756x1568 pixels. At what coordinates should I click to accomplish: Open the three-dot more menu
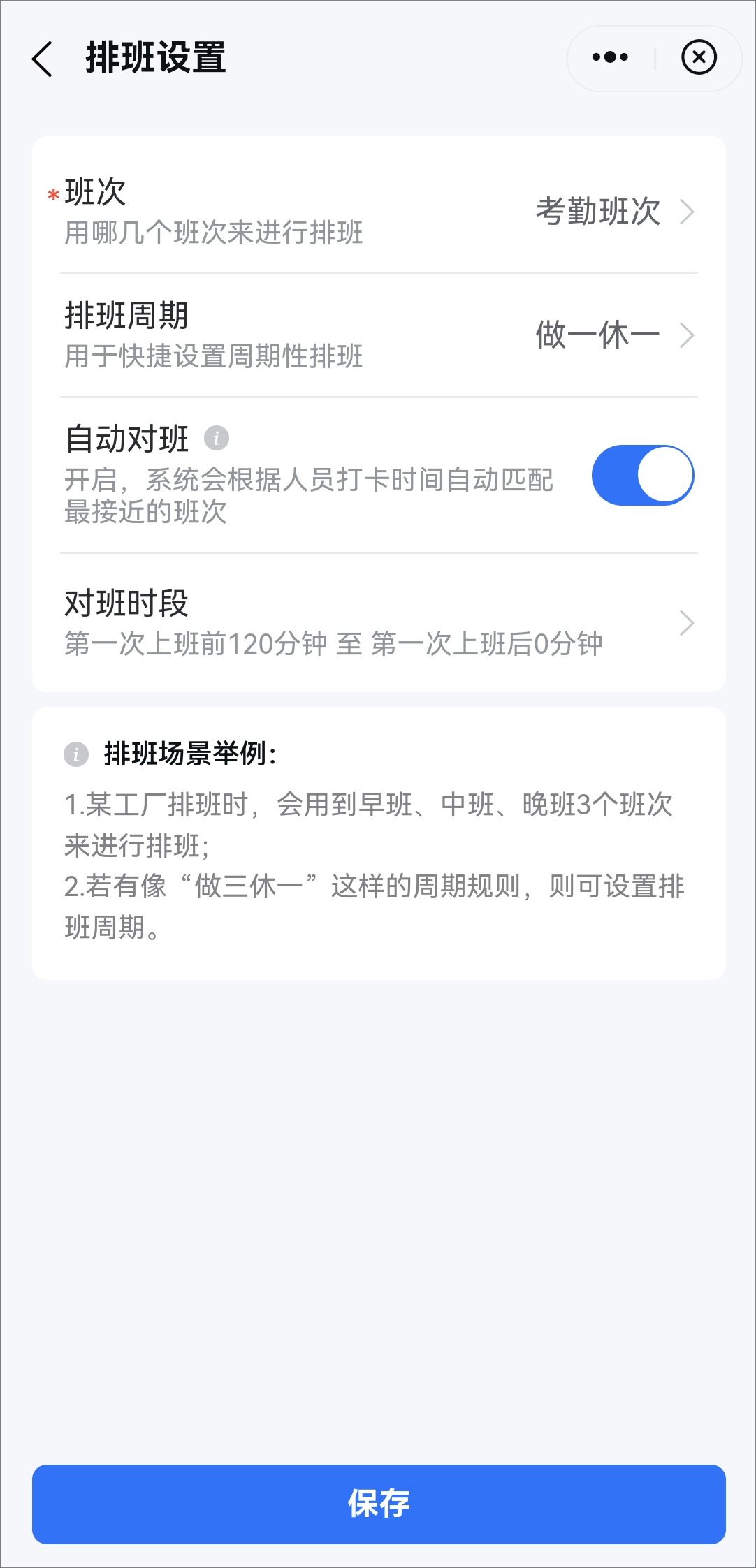(x=610, y=57)
